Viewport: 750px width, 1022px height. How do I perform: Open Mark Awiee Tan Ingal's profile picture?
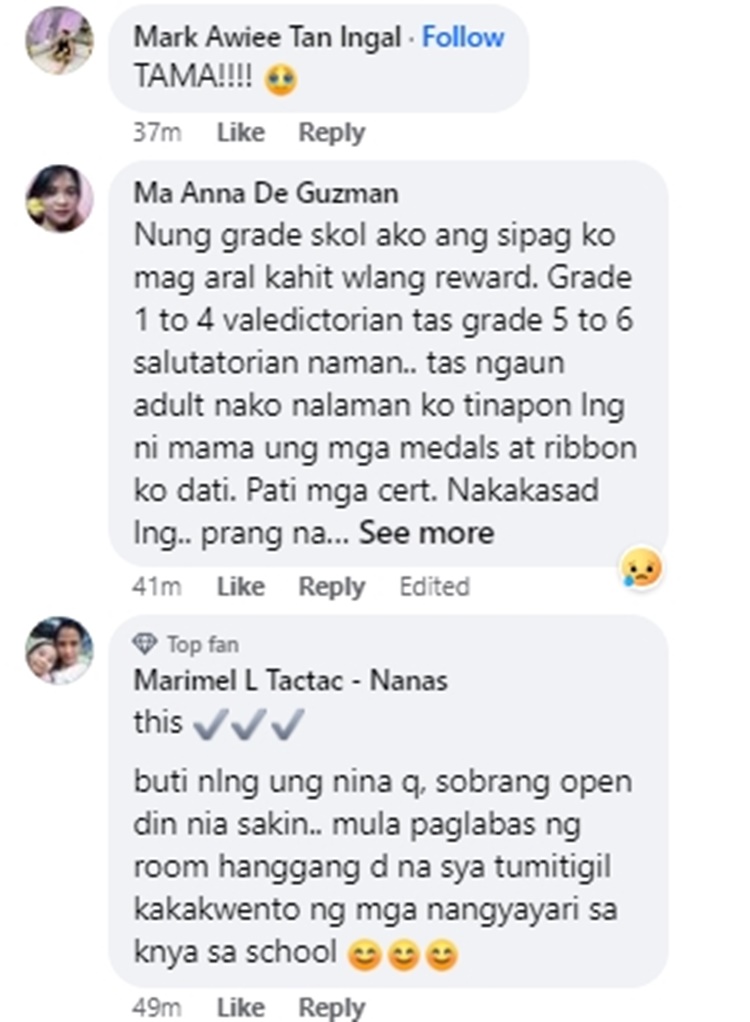pyautogui.click(x=59, y=41)
